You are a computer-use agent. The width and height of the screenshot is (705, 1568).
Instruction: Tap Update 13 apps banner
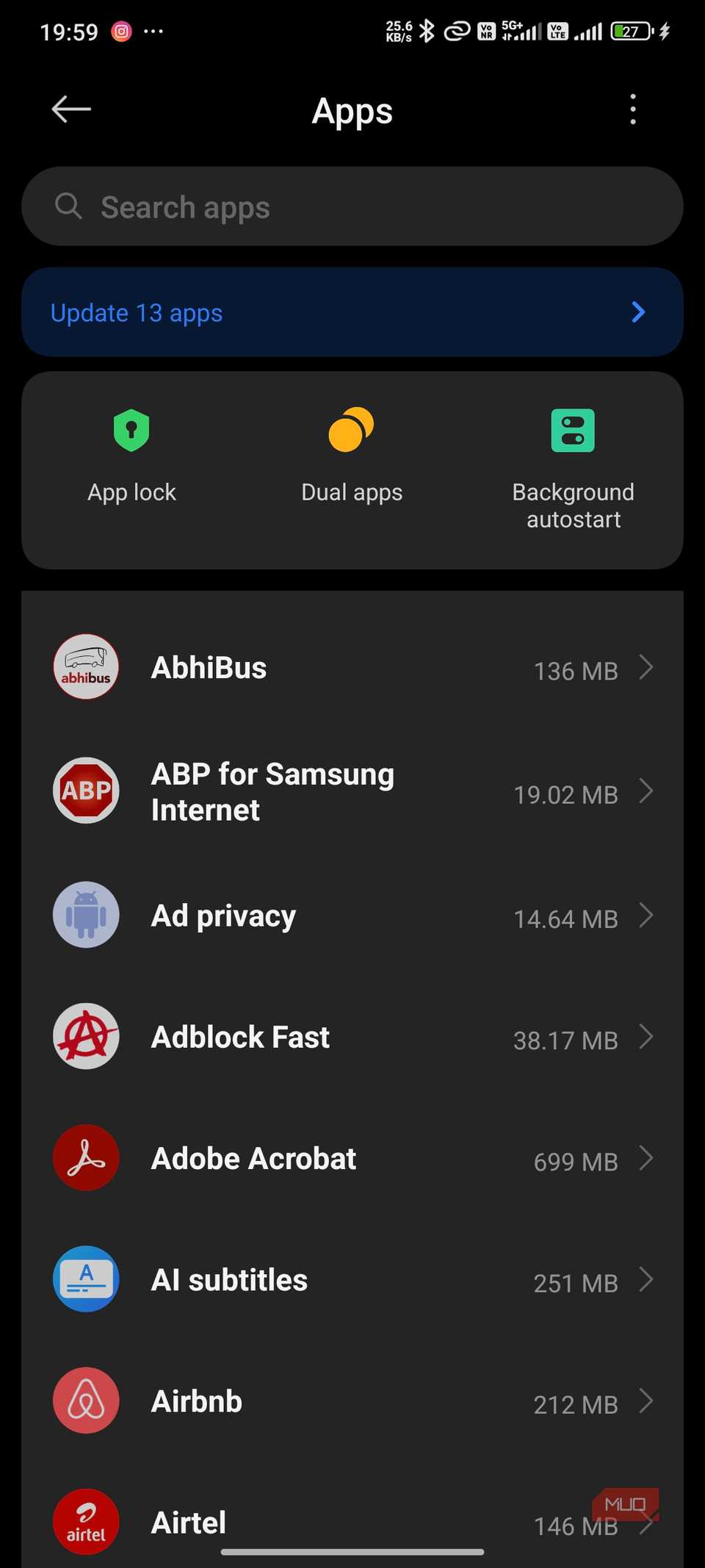click(351, 312)
